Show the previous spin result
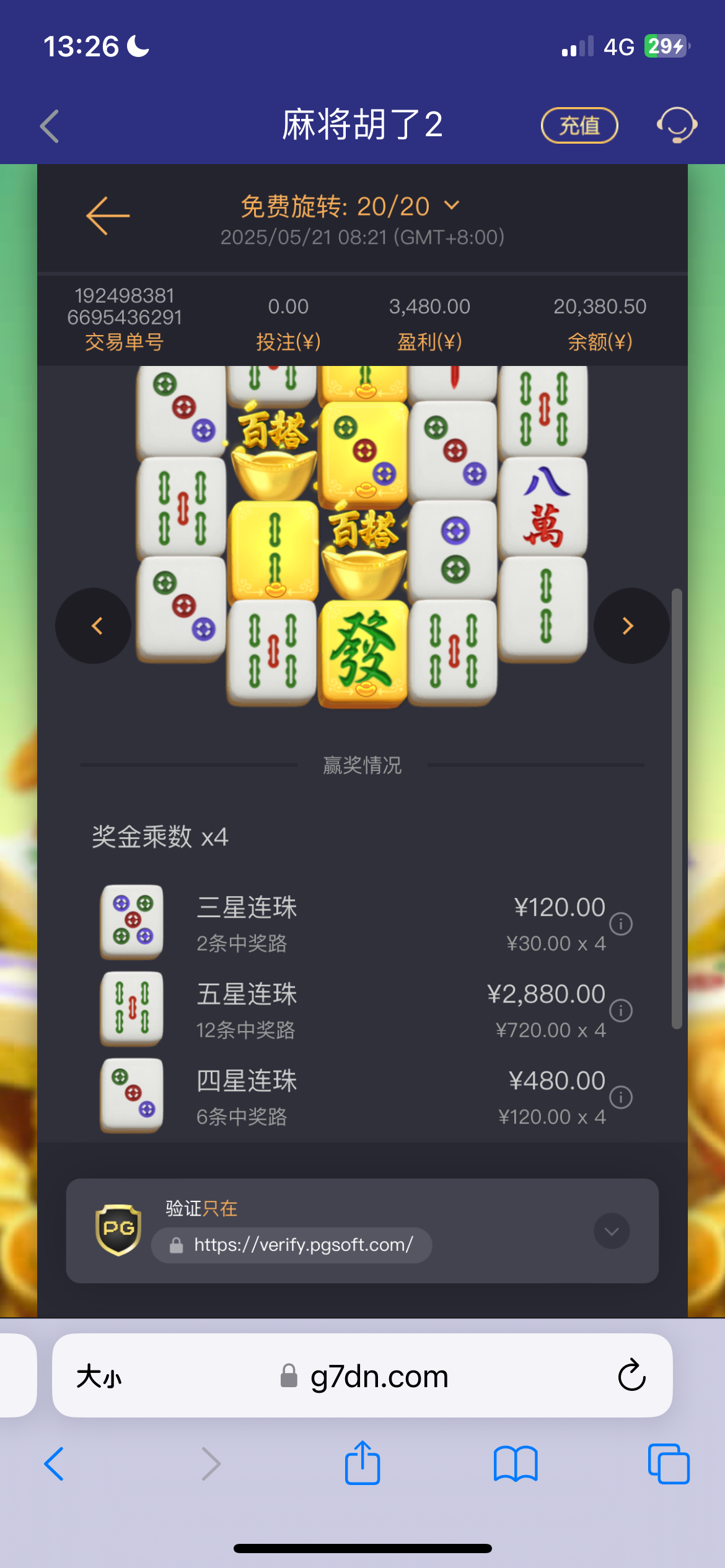 pyautogui.click(x=94, y=625)
